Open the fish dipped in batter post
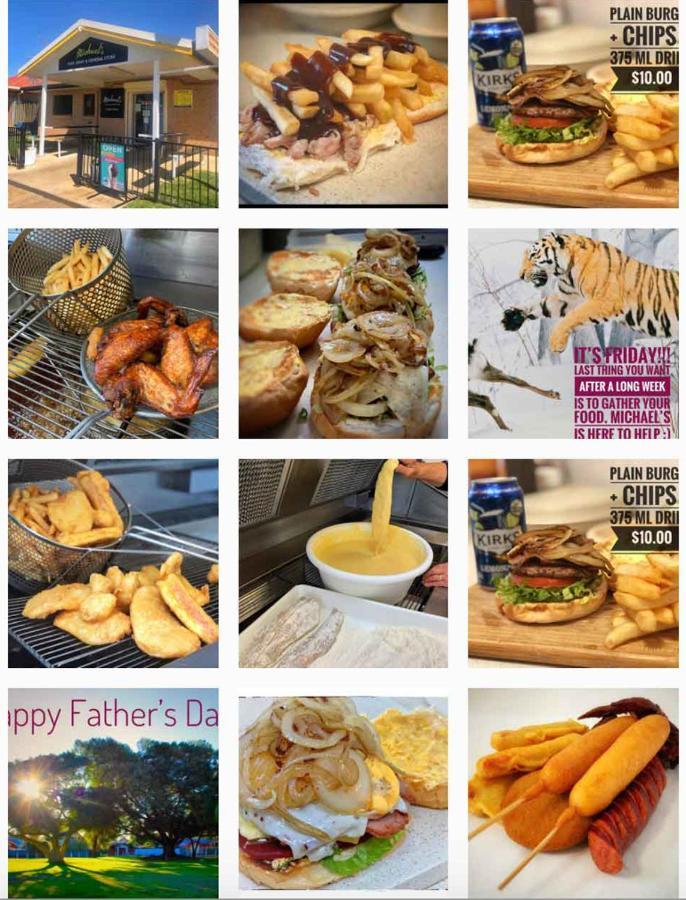Screen dimensions: 686x900 coord(343,563)
